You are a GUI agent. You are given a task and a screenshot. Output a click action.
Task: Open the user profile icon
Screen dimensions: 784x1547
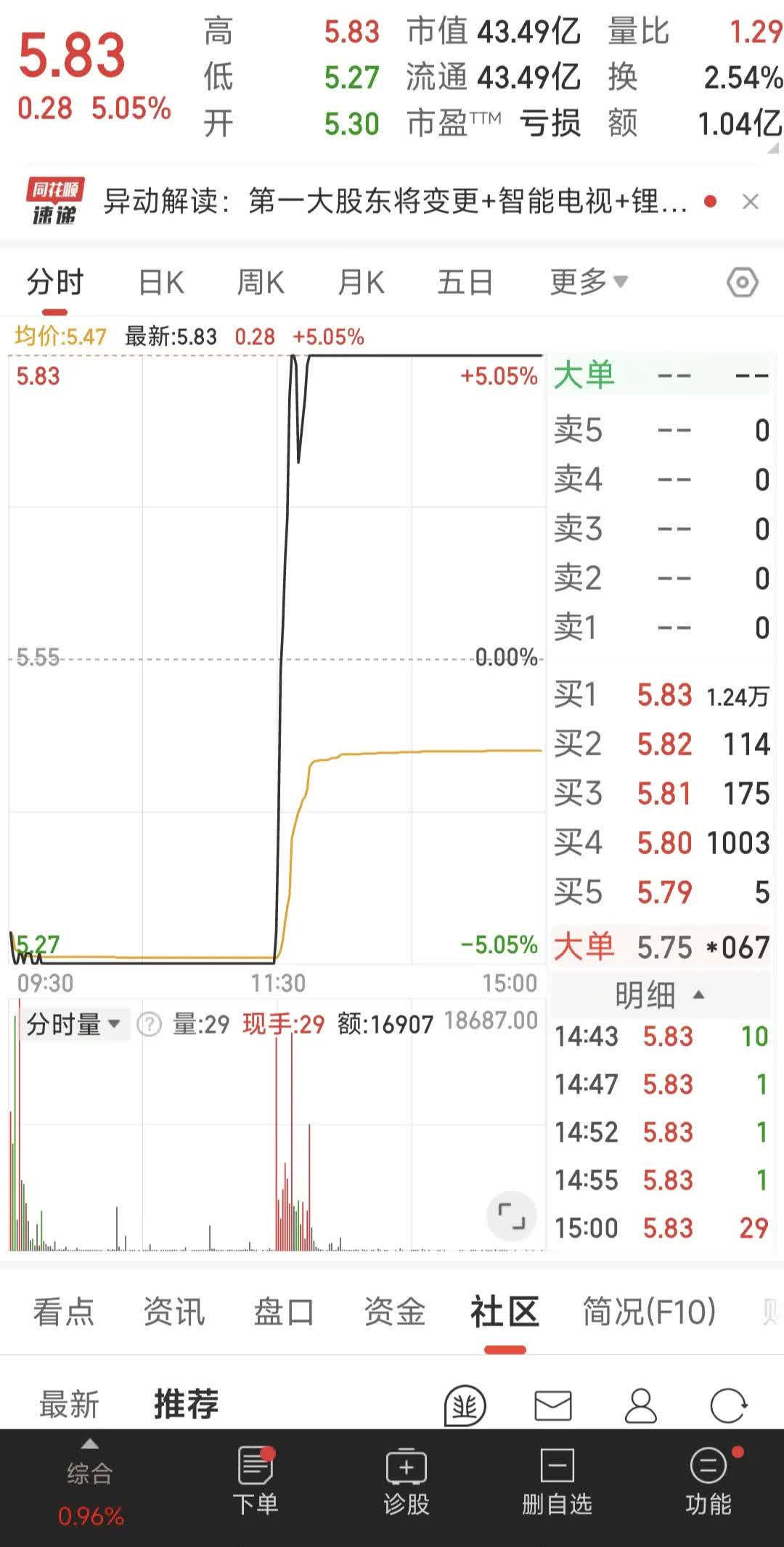(640, 1403)
